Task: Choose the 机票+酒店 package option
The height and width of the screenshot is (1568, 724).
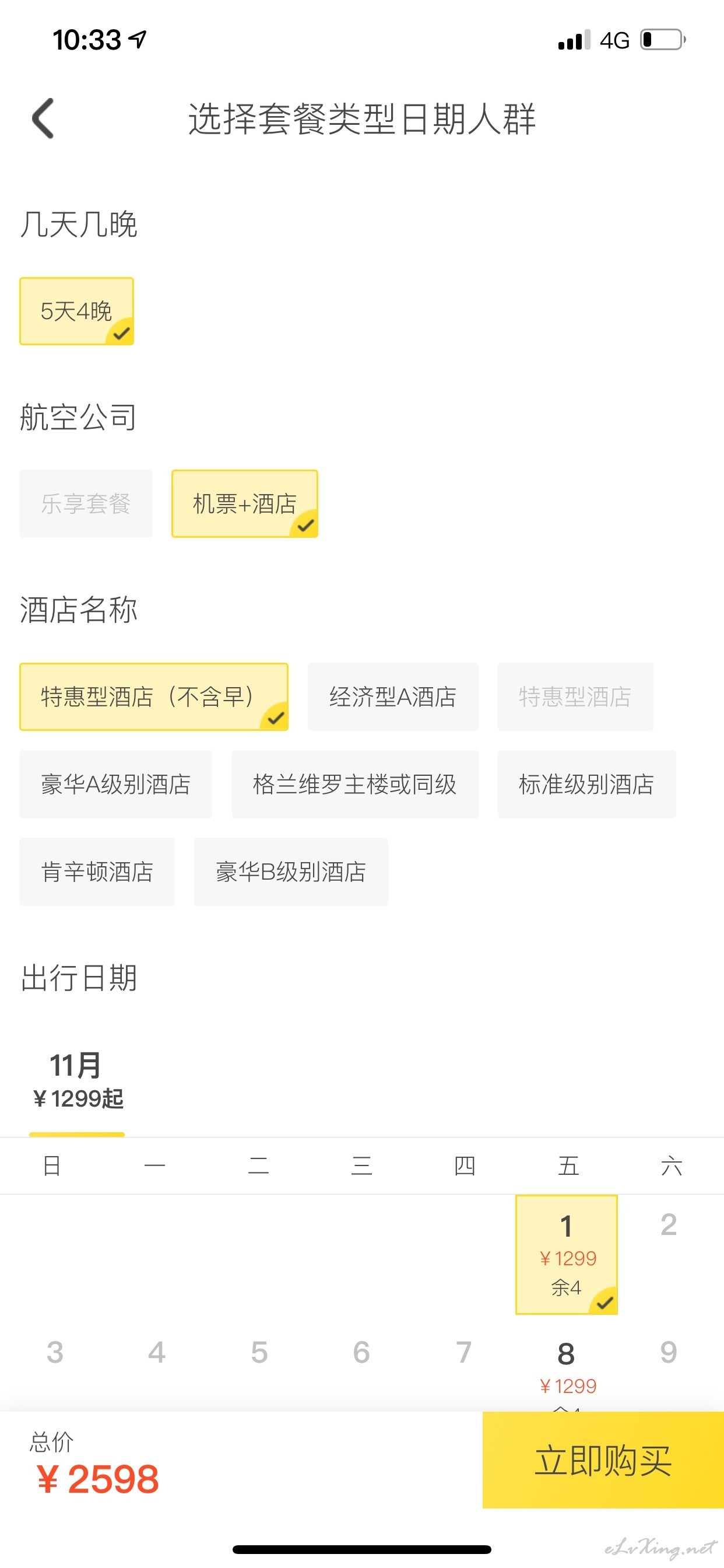Action: coord(245,503)
